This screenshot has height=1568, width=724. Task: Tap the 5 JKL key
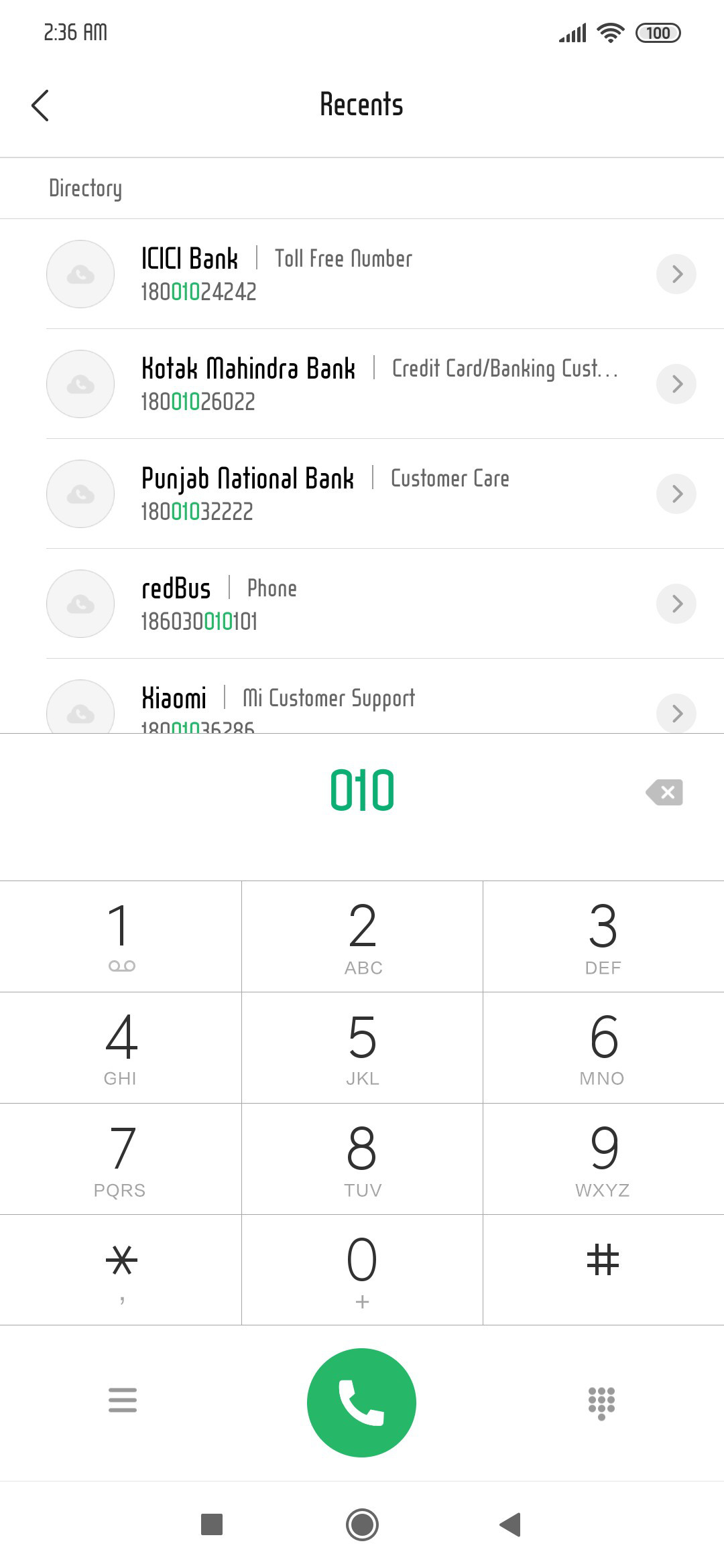pyautogui.click(x=362, y=1047)
